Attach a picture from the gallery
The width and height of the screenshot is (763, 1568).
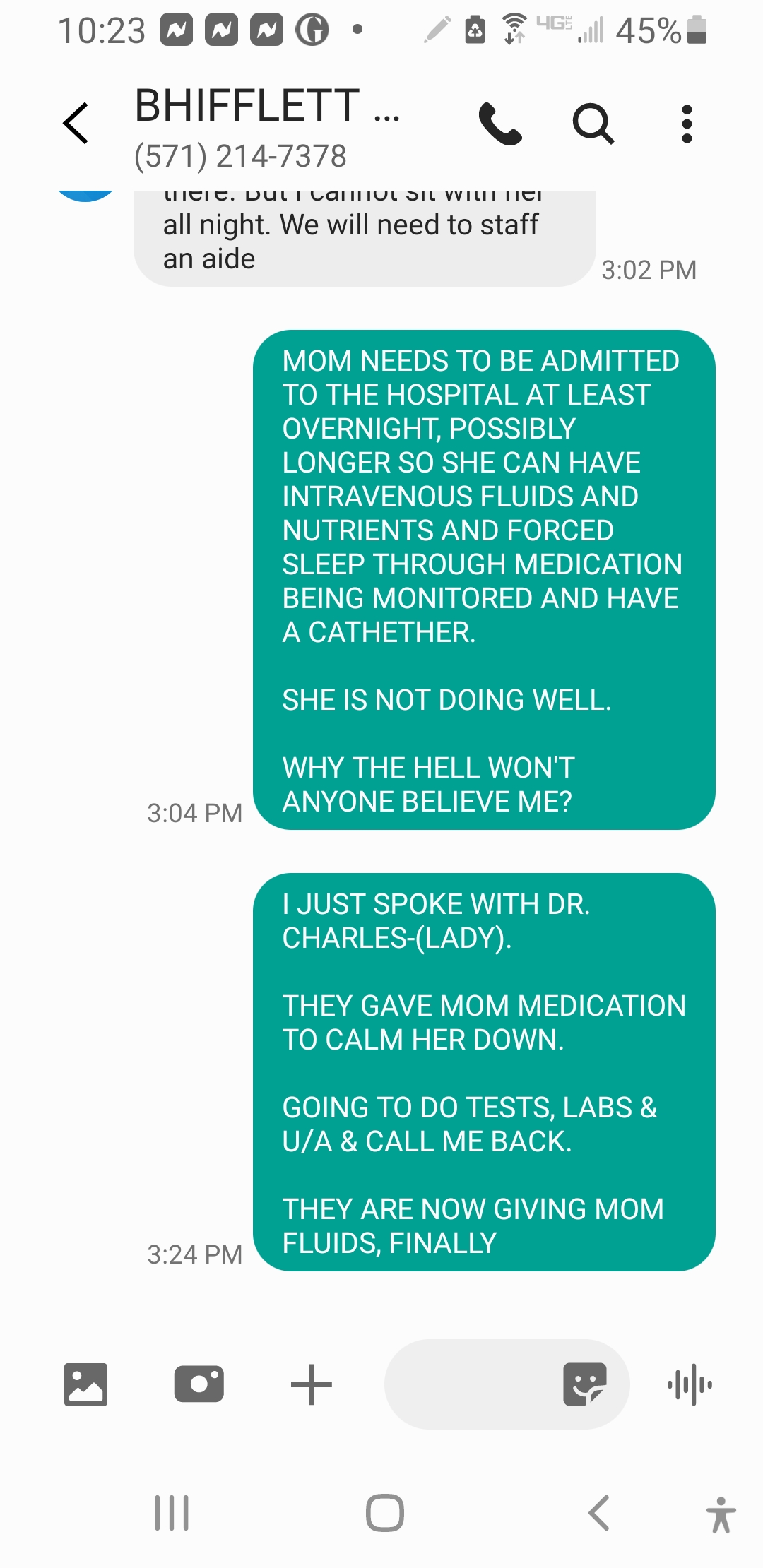(85, 1384)
